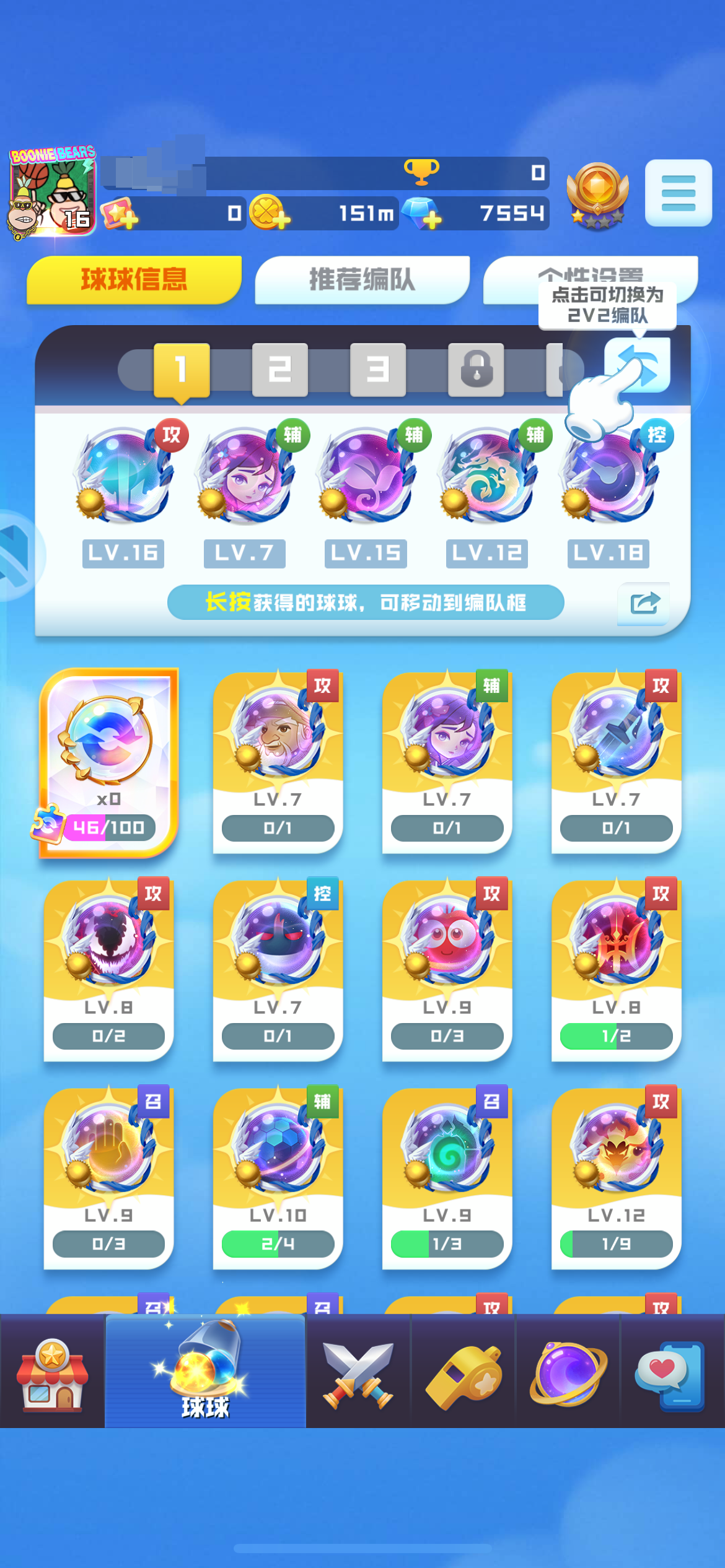Screen dimensions: 725x1568
Task: Select team slot 2
Action: tap(279, 369)
